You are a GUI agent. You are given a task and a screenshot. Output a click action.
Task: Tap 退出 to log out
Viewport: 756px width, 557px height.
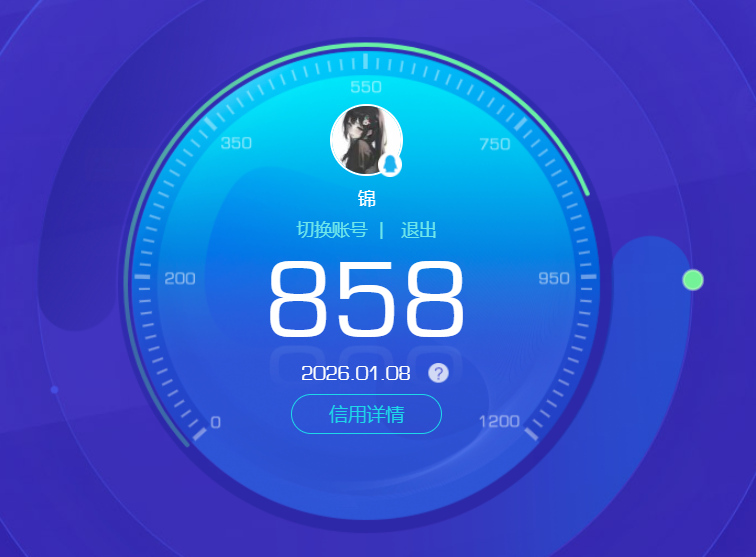[419, 230]
